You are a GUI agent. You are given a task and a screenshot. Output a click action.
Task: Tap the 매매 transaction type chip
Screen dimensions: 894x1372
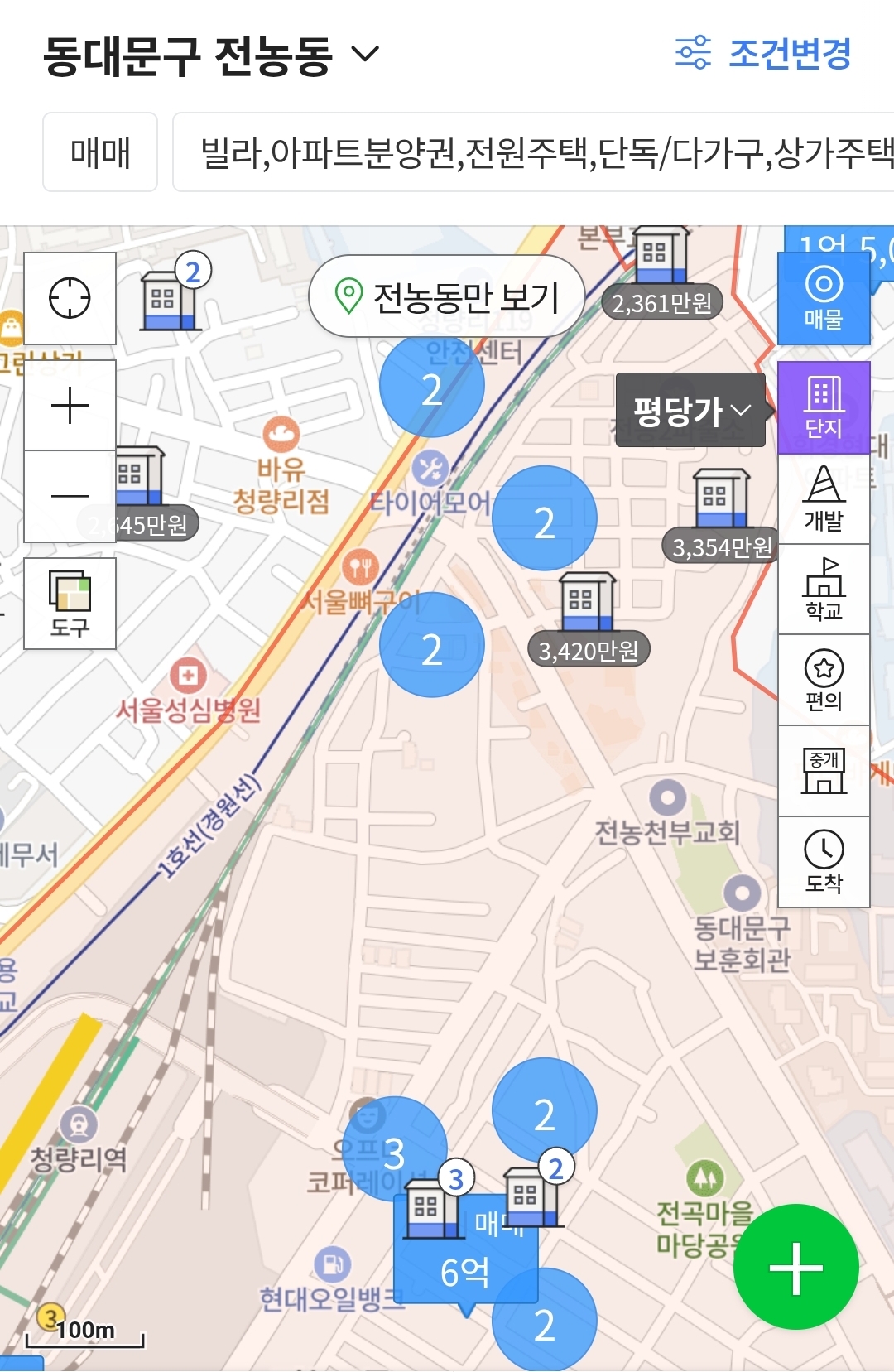(x=100, y=152)
